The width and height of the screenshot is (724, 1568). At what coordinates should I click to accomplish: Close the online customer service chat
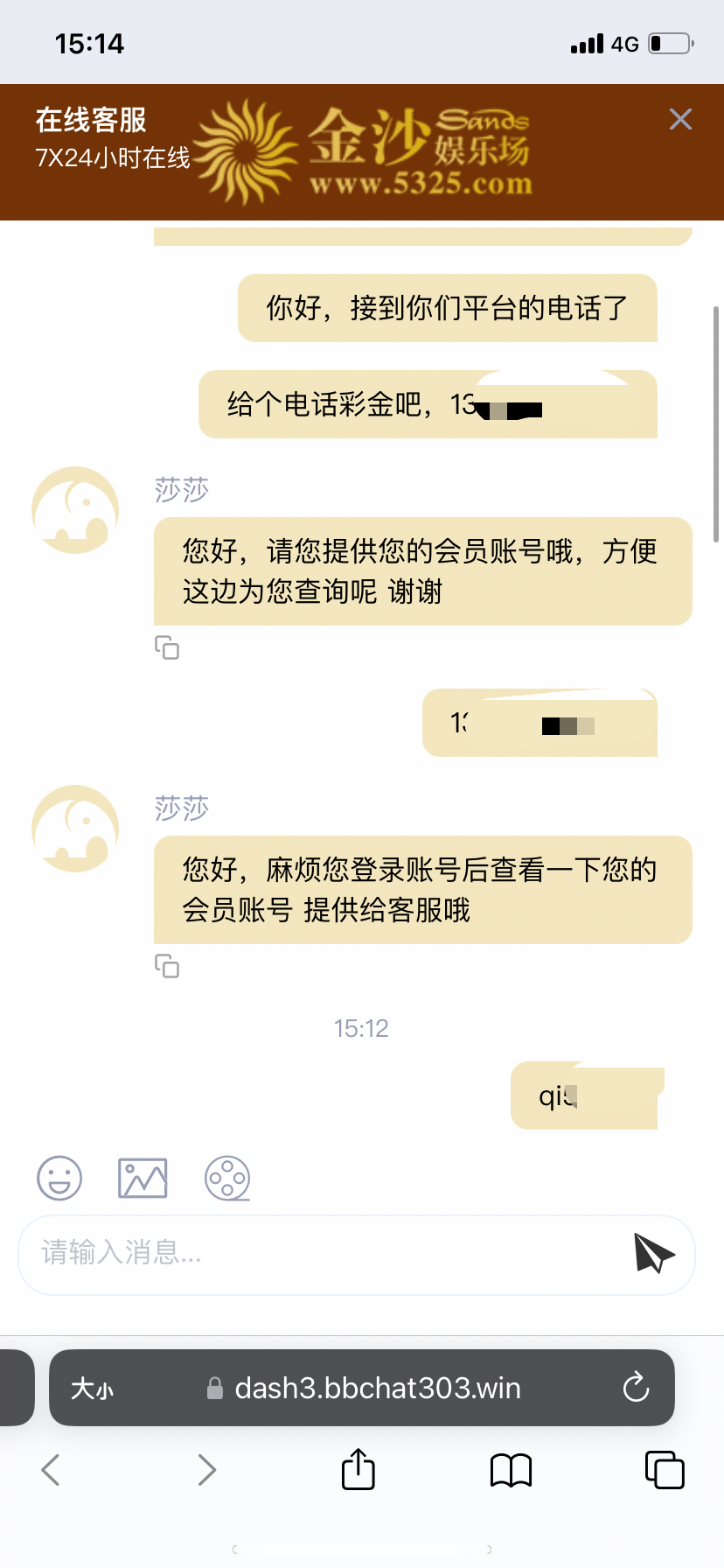680,119
